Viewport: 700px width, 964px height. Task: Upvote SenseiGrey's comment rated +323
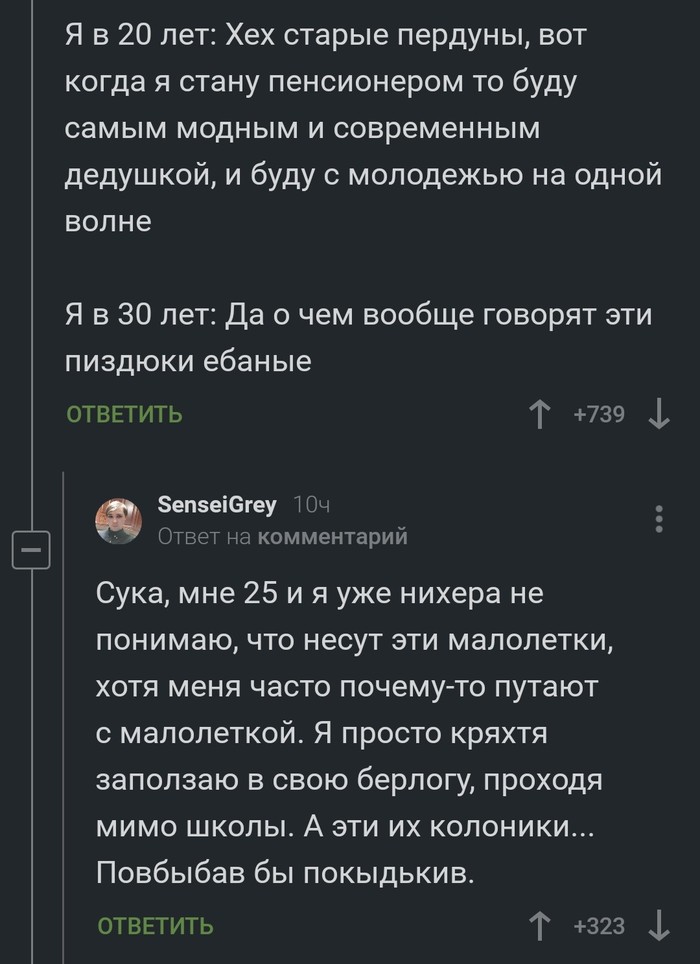[x=539, y=925]
